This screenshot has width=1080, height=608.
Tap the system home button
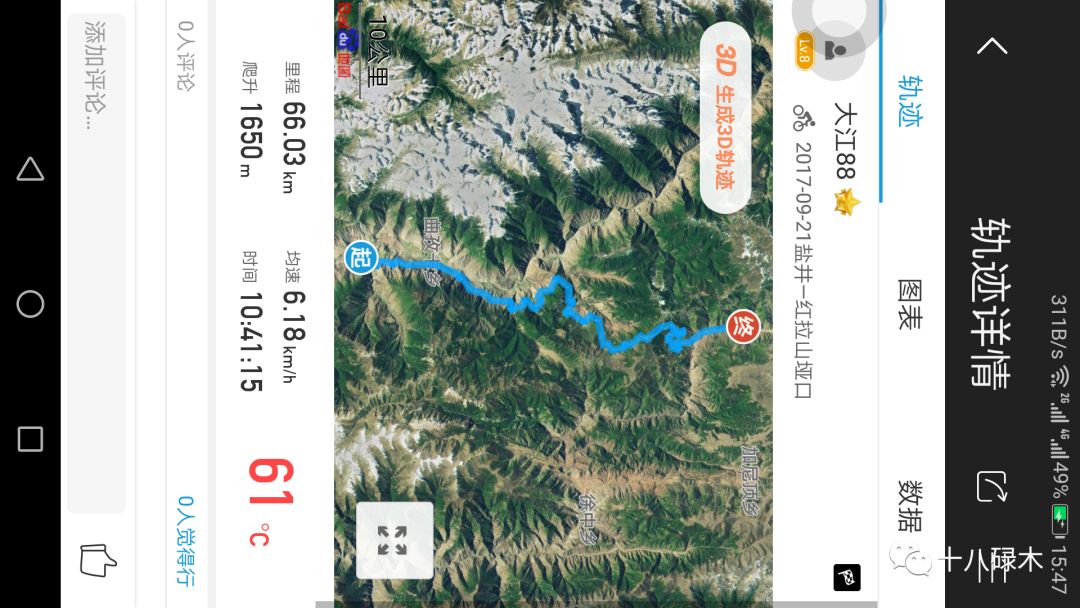click(30, 304)
